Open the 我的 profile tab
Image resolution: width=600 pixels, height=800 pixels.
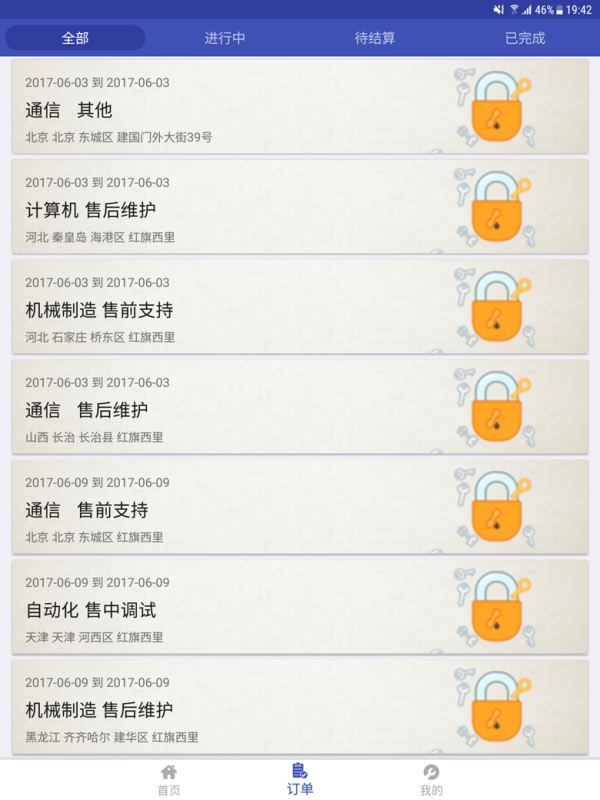pos(431,779)
